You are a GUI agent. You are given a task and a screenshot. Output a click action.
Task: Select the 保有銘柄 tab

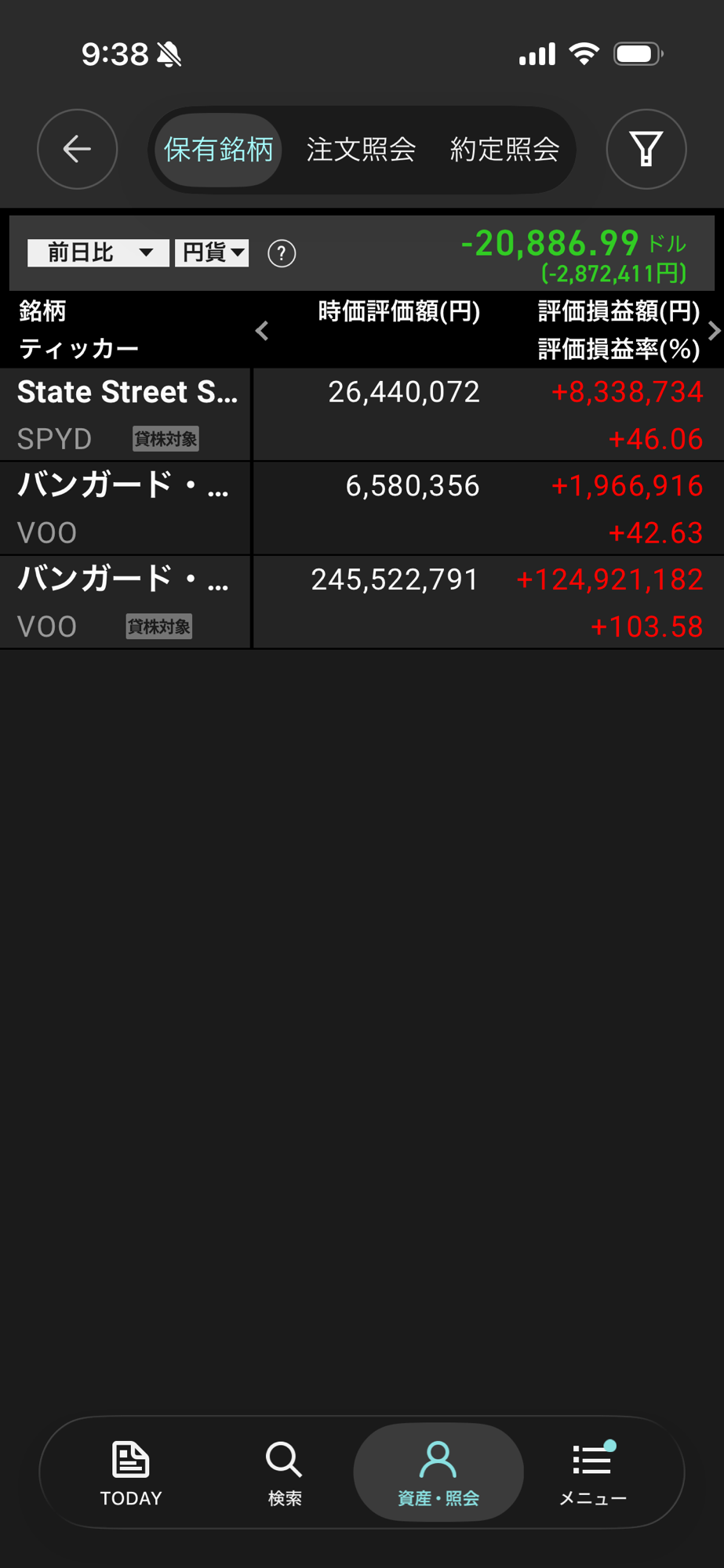[218, 150]
